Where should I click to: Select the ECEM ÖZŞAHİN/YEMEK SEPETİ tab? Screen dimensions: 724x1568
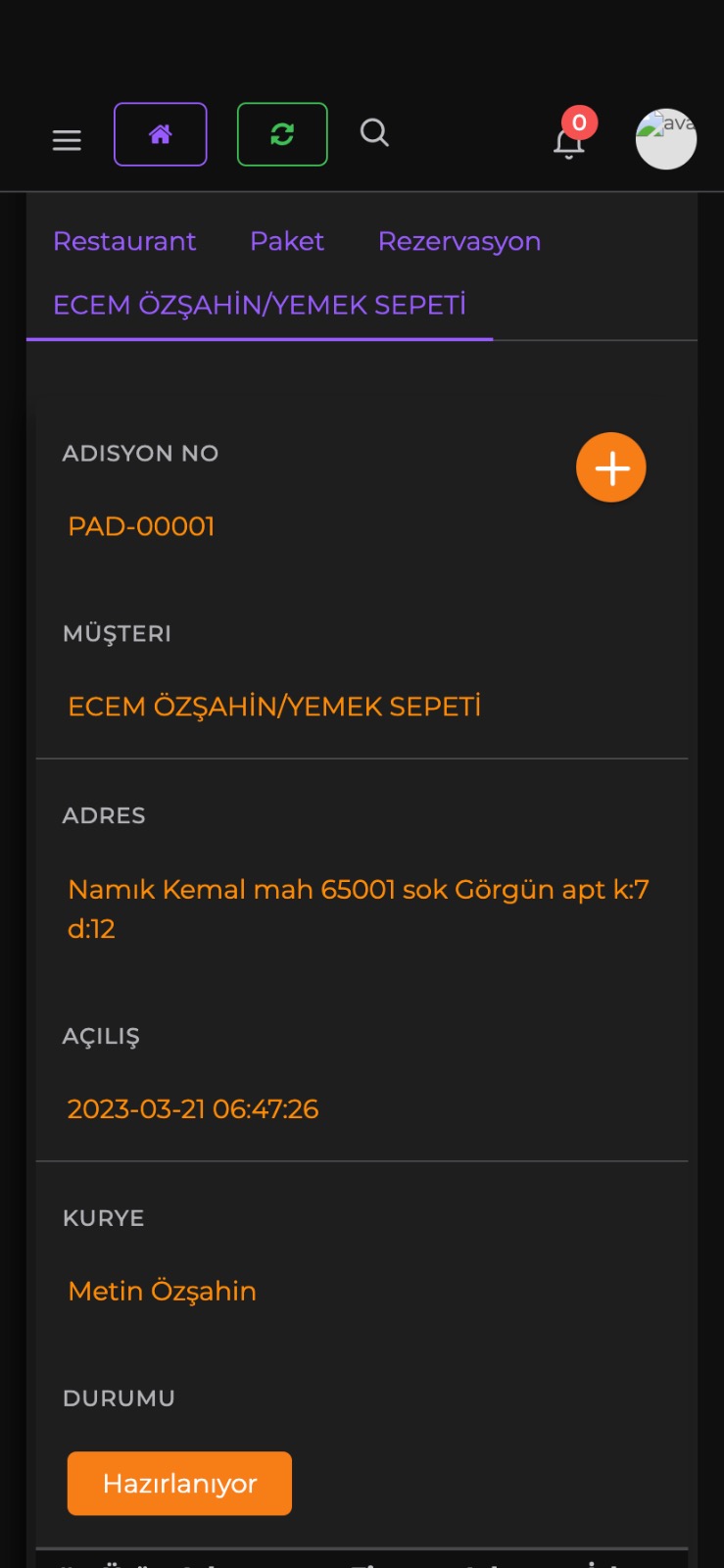pyautogui.click(x=261, y=305)
